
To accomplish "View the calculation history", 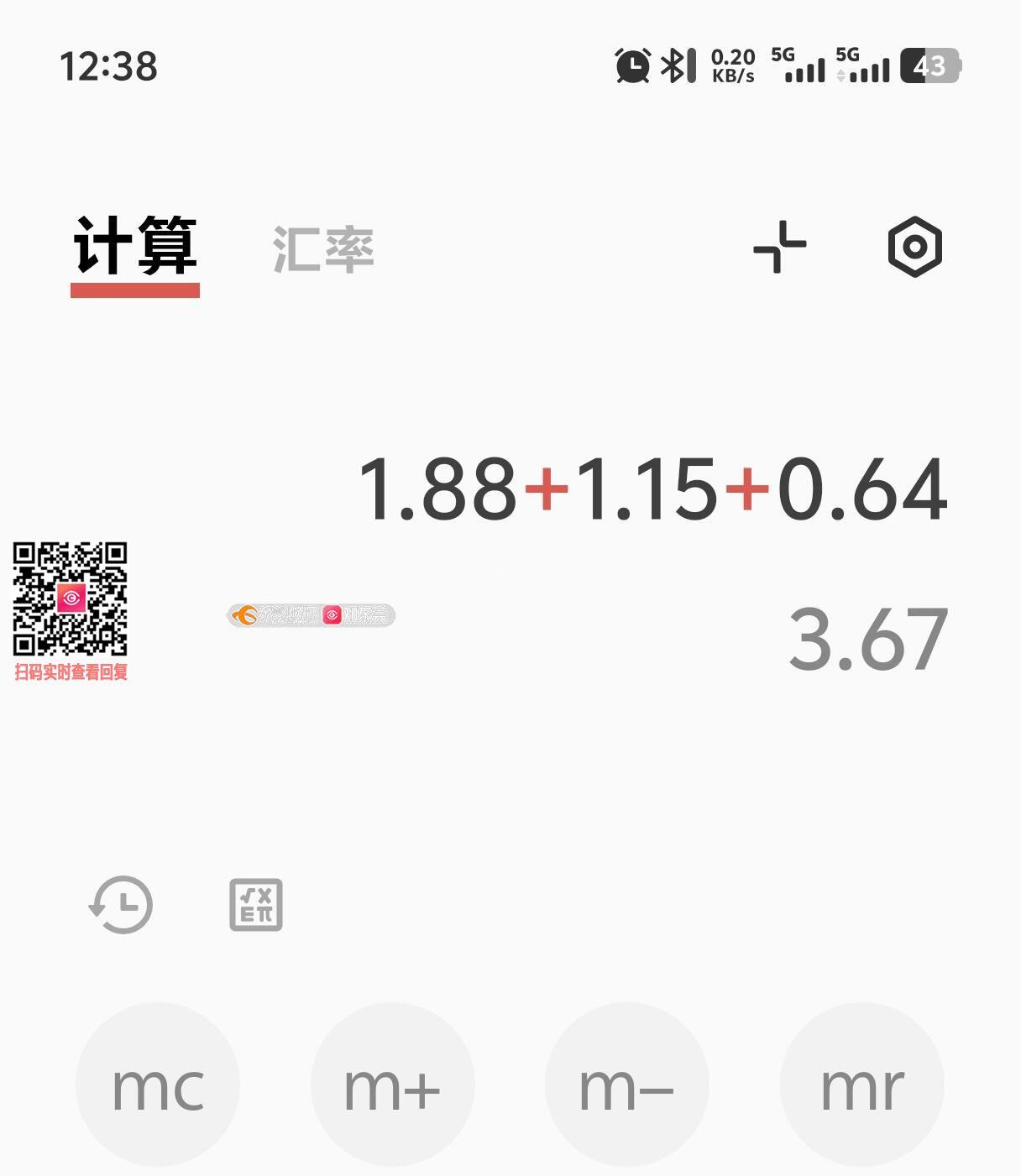I will pos(122,905).
